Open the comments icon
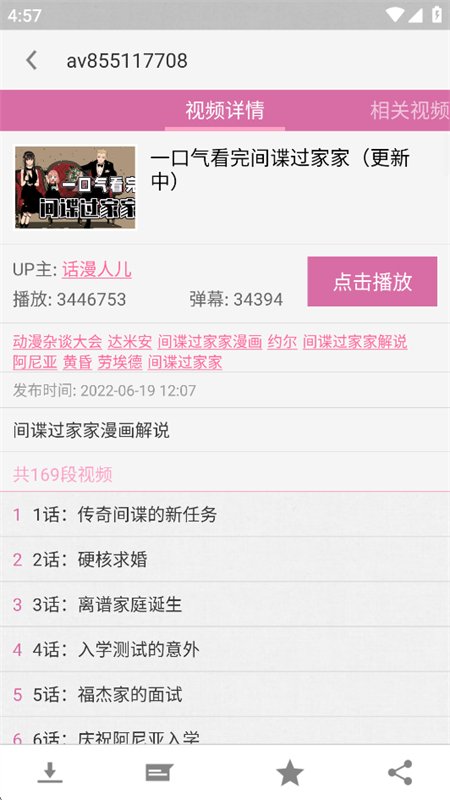 160,772
